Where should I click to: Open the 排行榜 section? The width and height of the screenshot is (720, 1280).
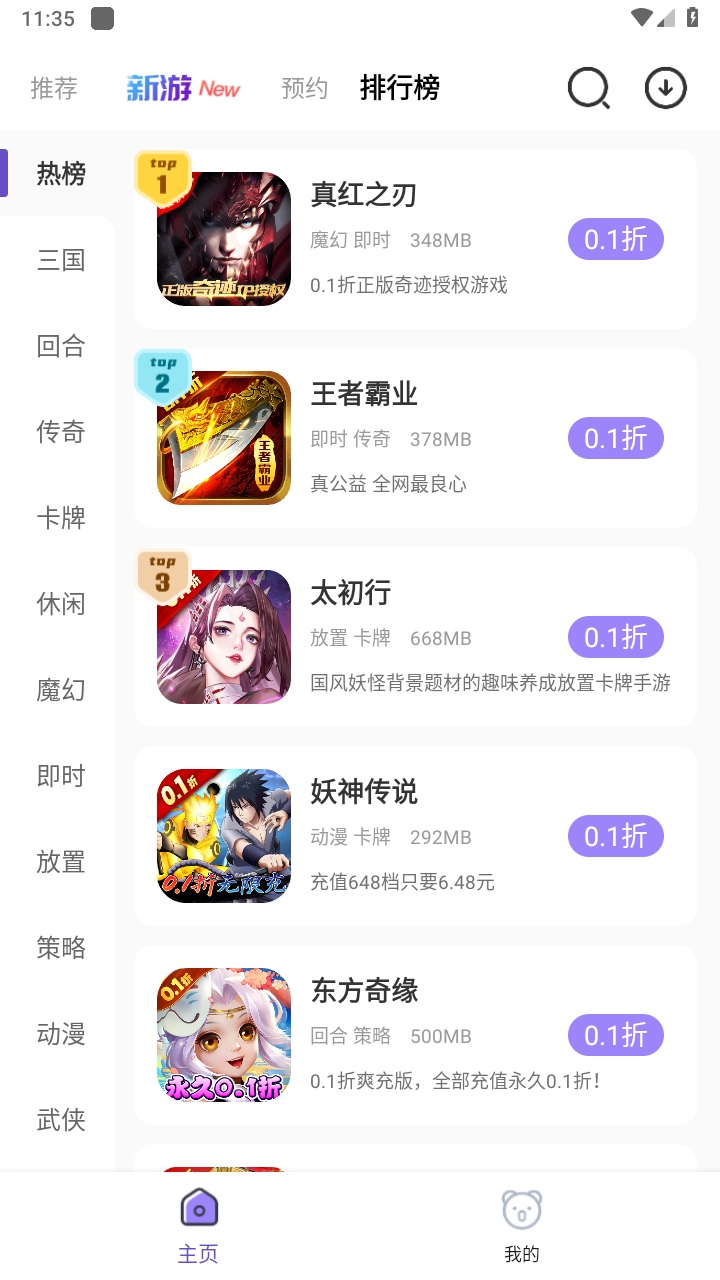[x=400, y=88]
